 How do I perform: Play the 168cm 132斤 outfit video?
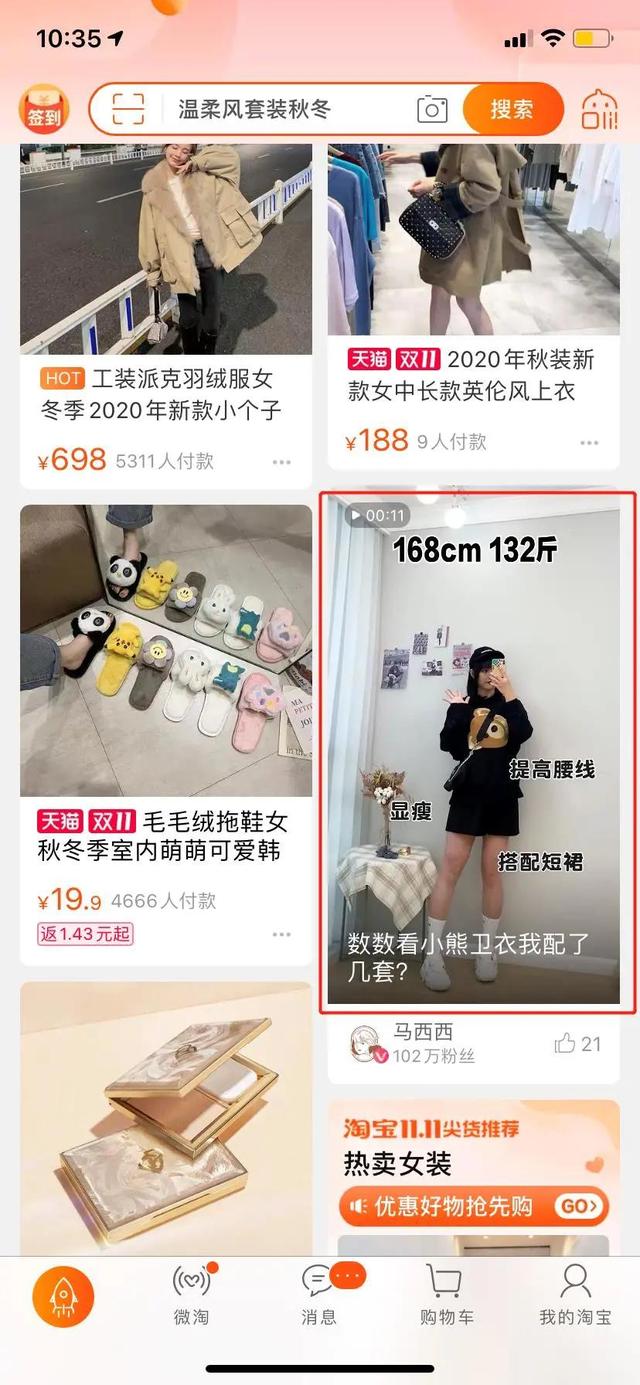473,750
